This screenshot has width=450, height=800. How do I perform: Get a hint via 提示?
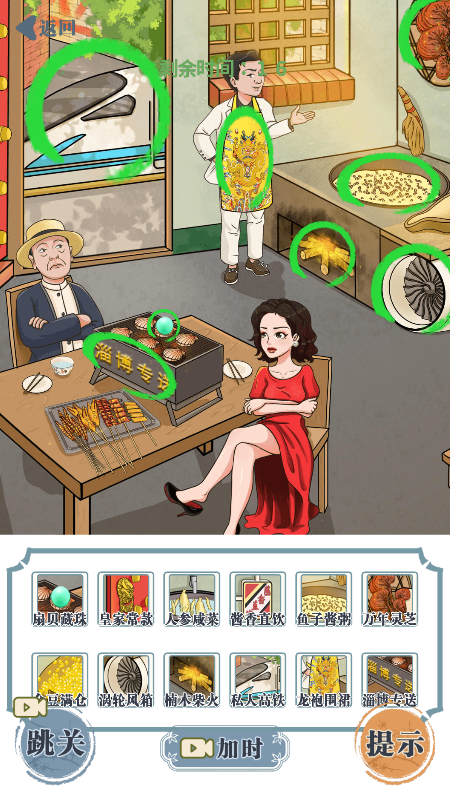(x=395, y=744)
